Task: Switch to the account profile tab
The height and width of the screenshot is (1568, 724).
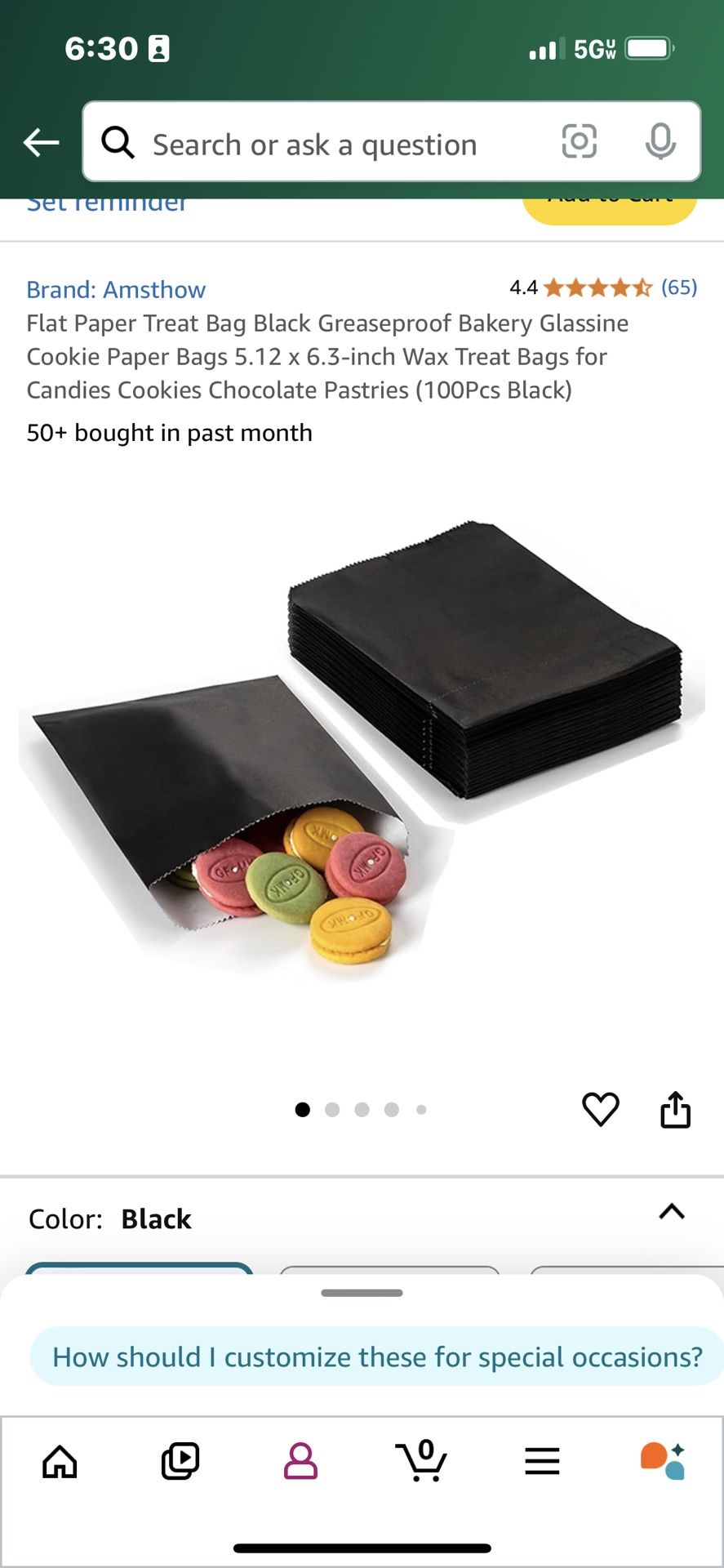Action: pos(300,1461)
